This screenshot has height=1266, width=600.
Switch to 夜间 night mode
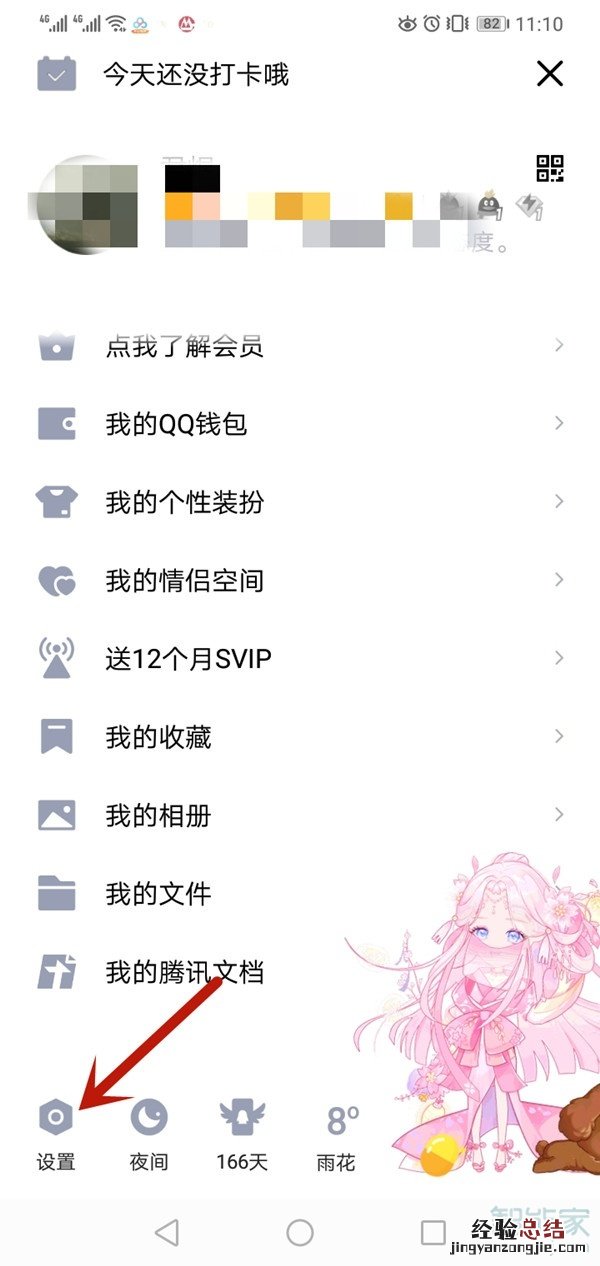tap(148, 1135)
